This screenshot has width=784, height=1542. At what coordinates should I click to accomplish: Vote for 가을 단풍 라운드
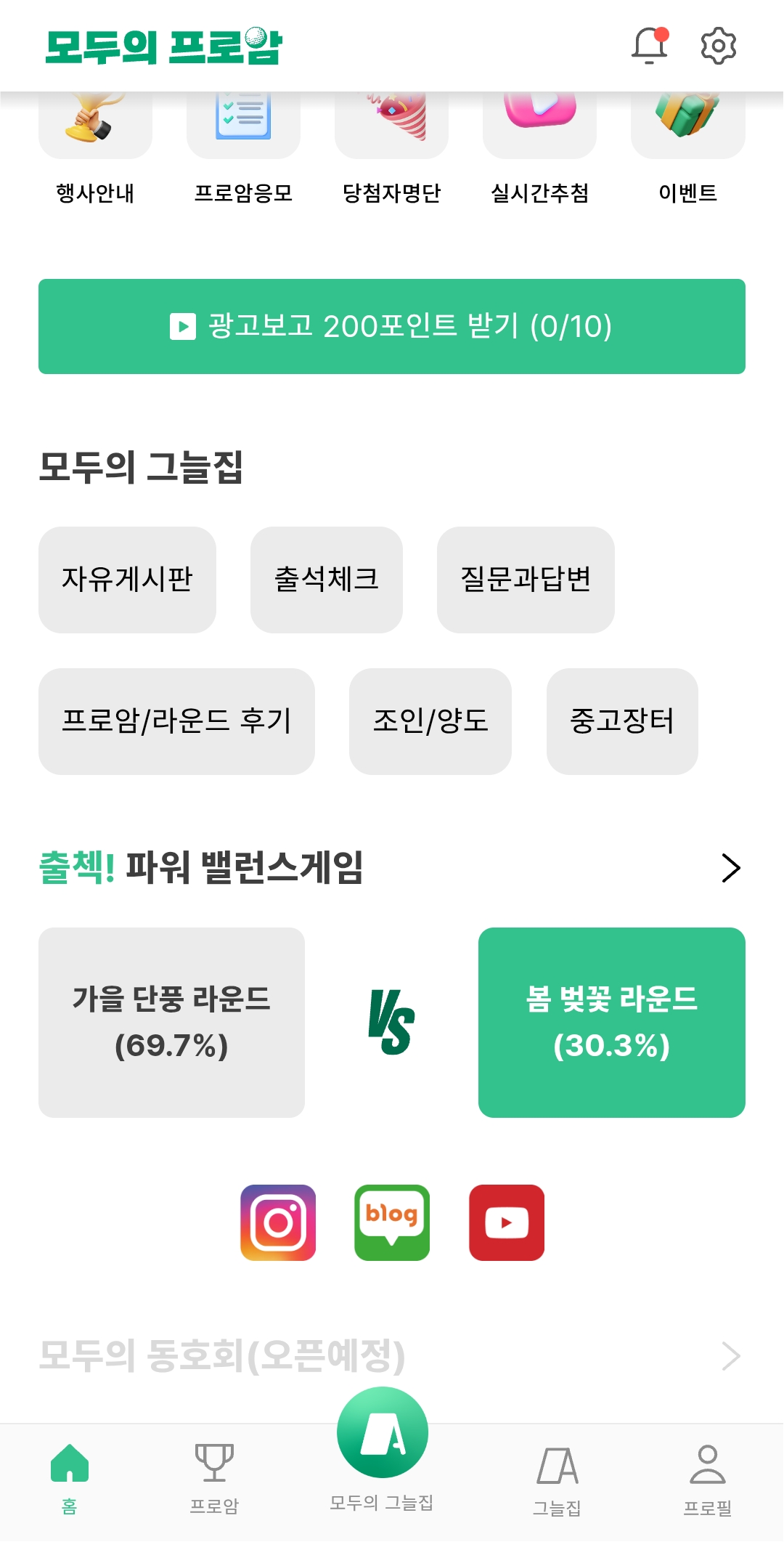[x=171, y=1023]
